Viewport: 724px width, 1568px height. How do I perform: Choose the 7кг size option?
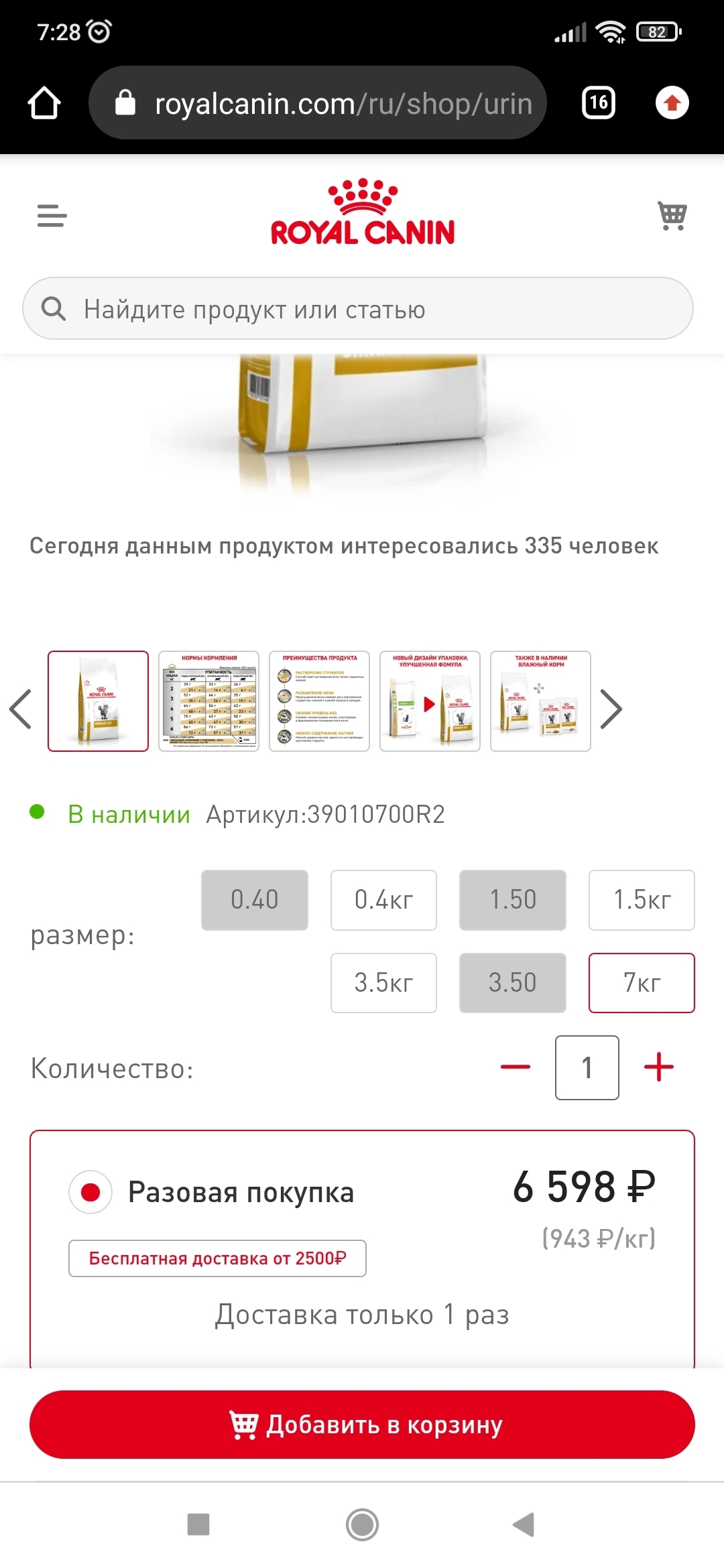pyautogui.click(x=642, y=983)
